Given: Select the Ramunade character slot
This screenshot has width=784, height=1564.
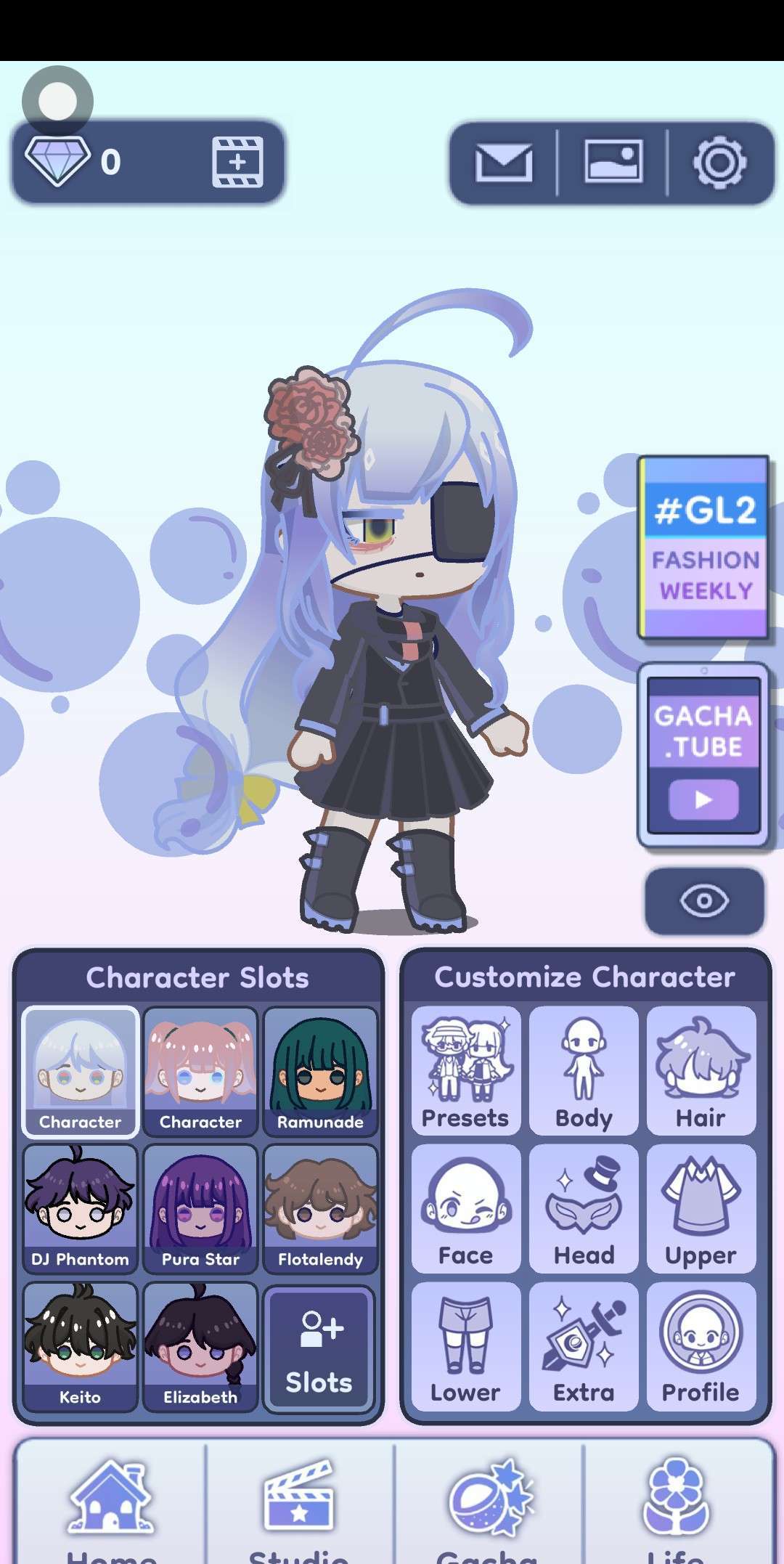Looking at the screenshot, I should click(x=320, y=1071).
